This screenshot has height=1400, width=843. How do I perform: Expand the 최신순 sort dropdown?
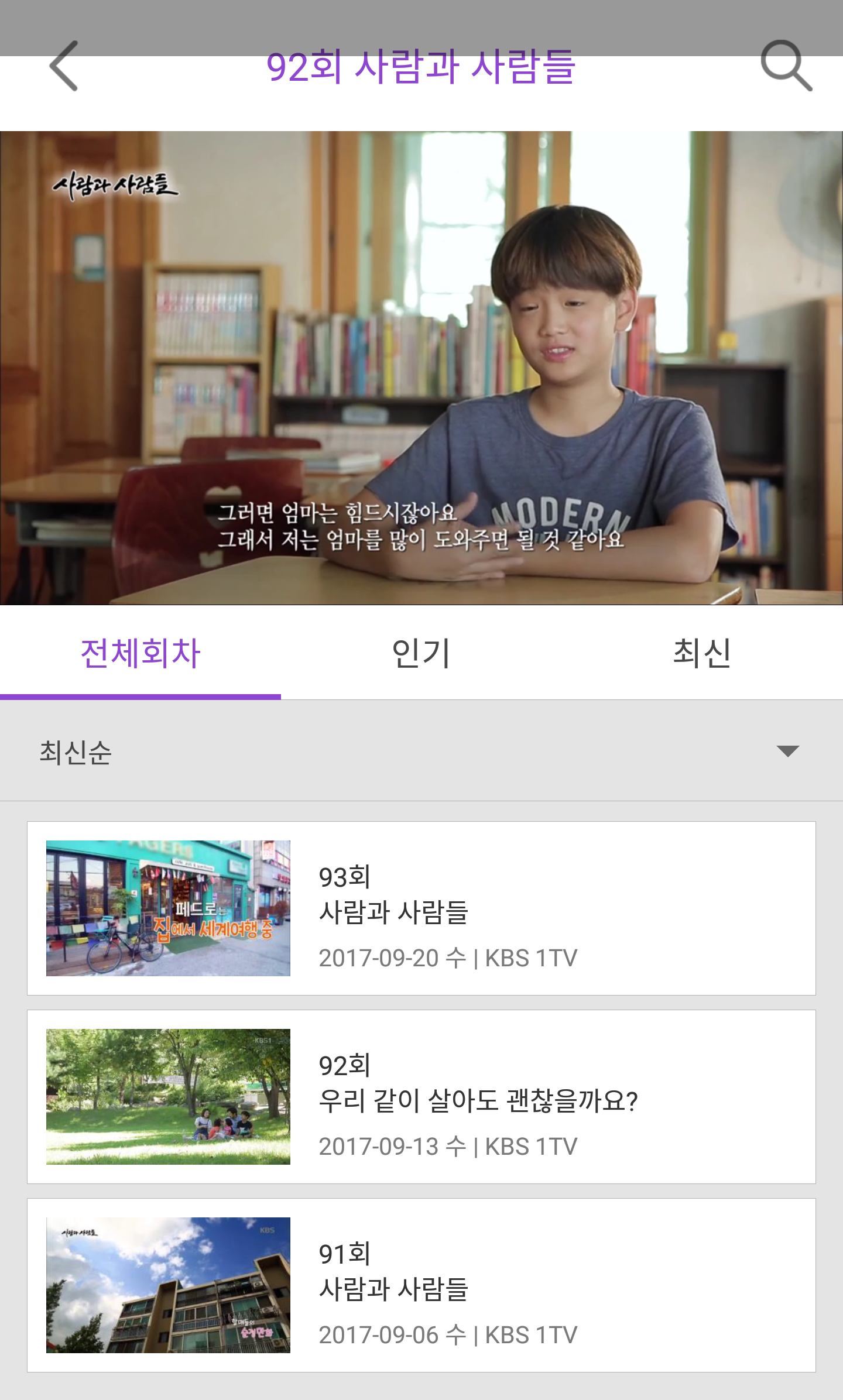pos(787,751)
